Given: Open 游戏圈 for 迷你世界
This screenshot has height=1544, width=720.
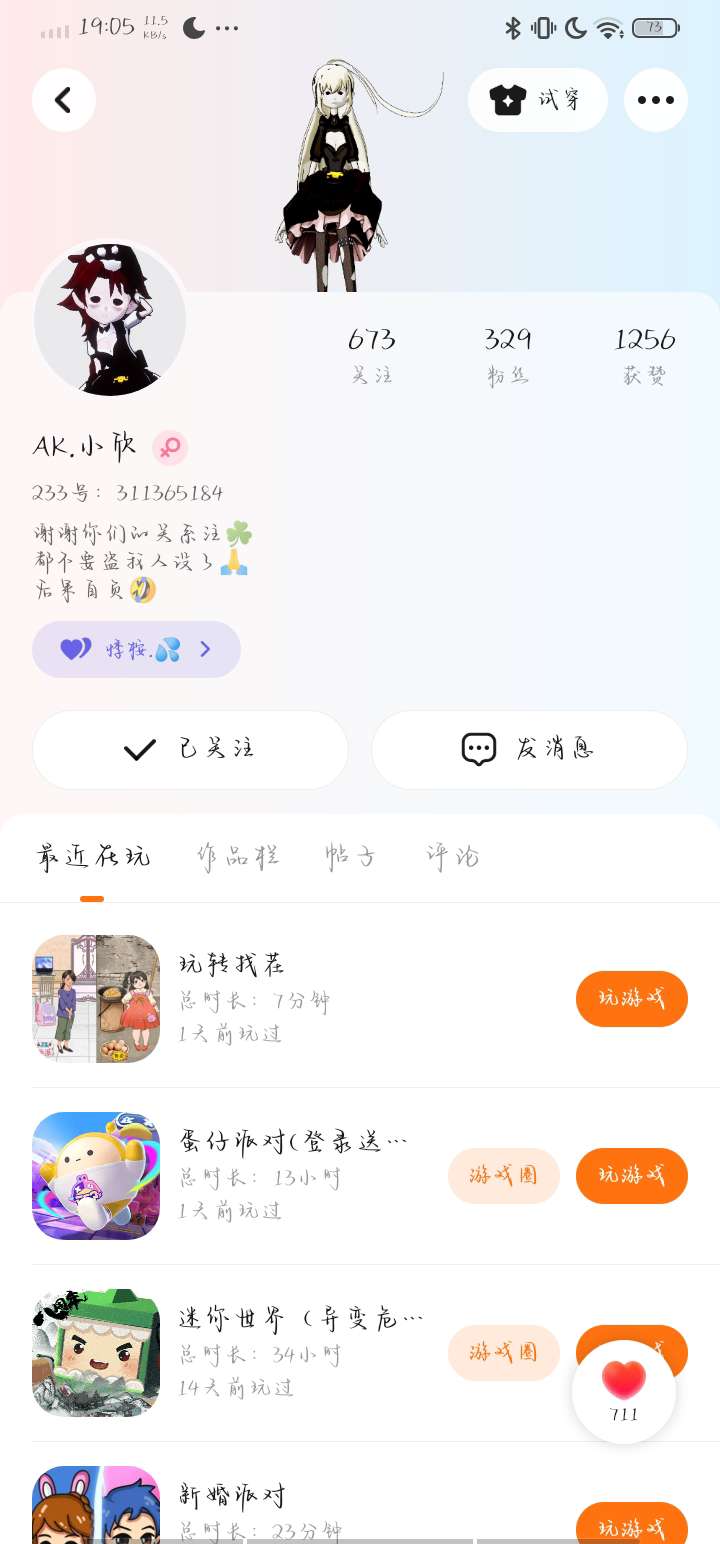Looking at the screenshot, I should [x=503, y=1352].
